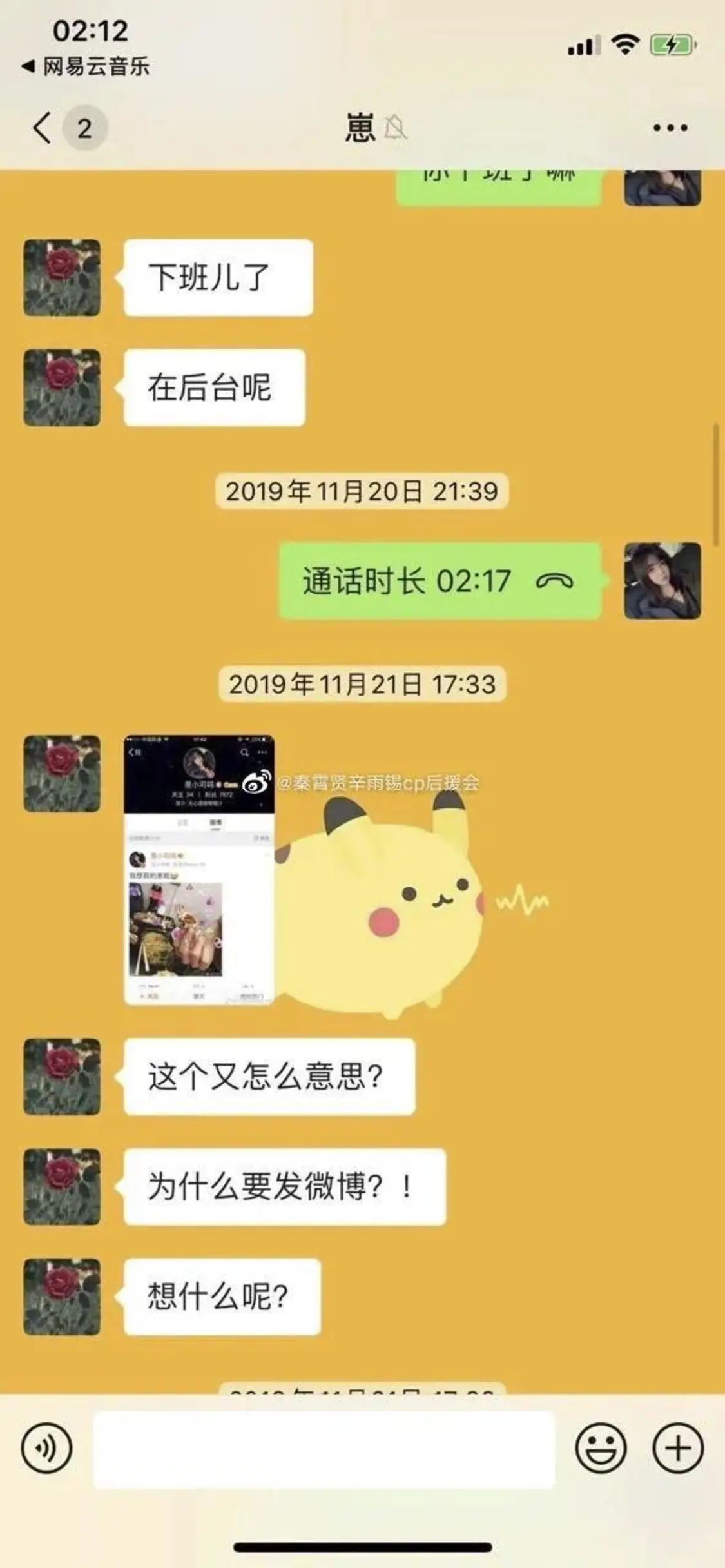View my avatar beside the call record

(x=662, y=581)
